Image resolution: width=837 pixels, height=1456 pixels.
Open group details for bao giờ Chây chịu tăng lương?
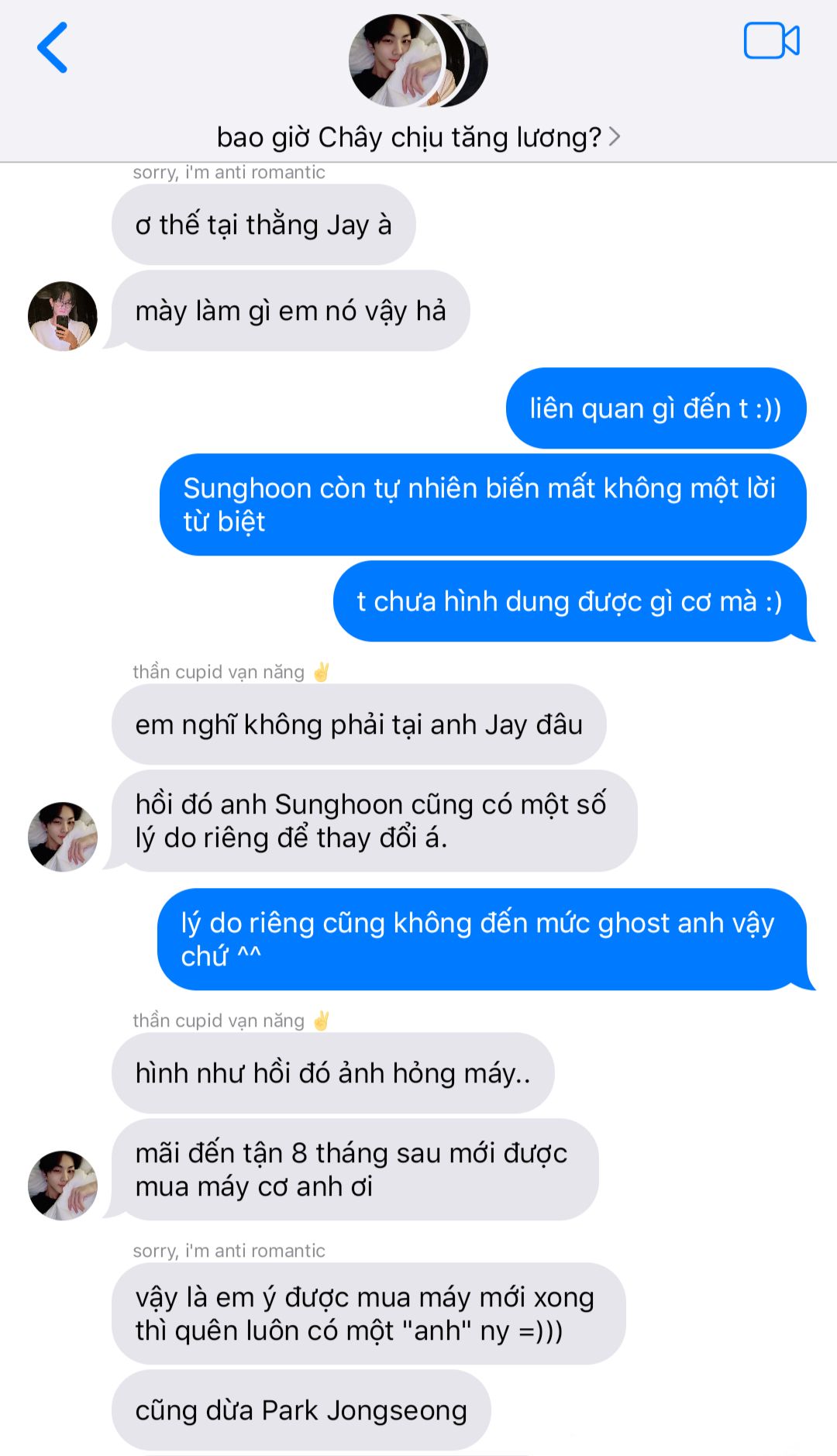pyautogui.click(x=418, y=137)
